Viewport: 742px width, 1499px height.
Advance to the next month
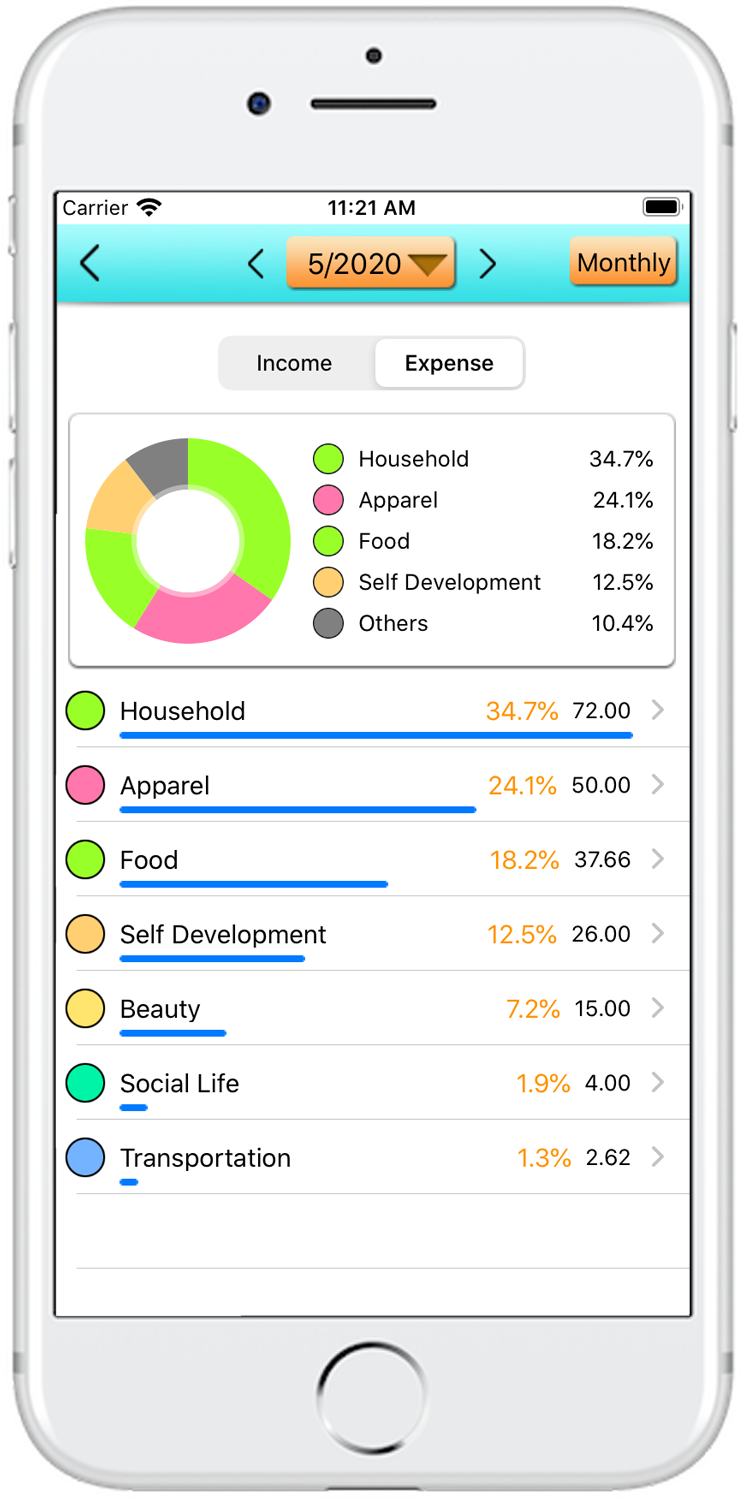pyautogui.click(x=487, y=264)
